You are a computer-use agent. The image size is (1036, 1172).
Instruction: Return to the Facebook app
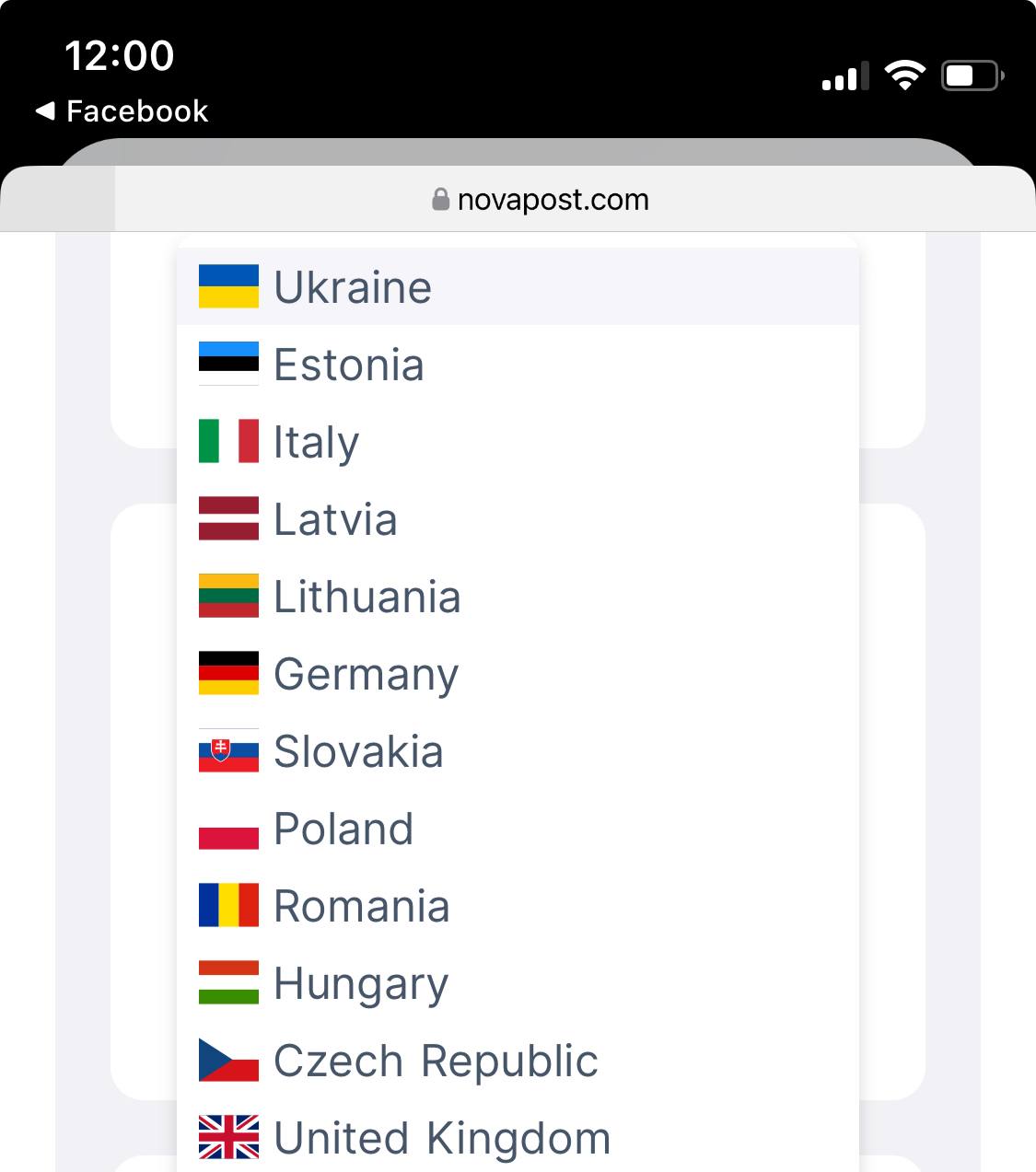click(x=122, y=111)
